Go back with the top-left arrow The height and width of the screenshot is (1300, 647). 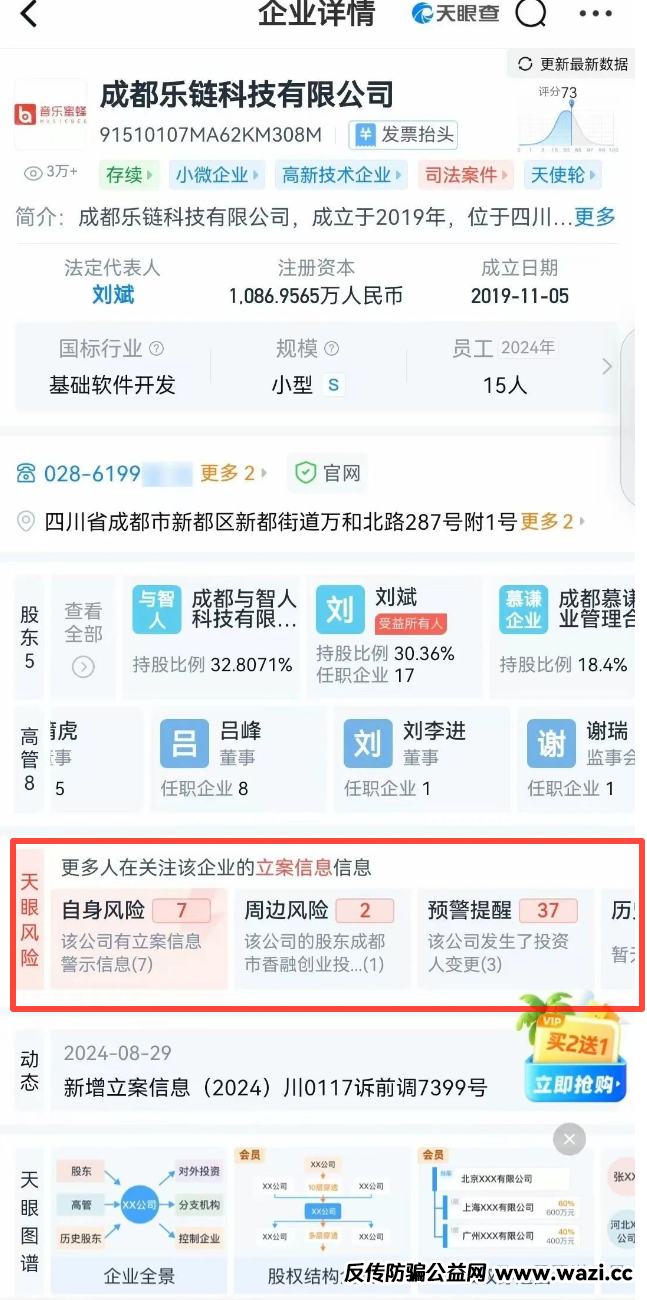point(29,14)
